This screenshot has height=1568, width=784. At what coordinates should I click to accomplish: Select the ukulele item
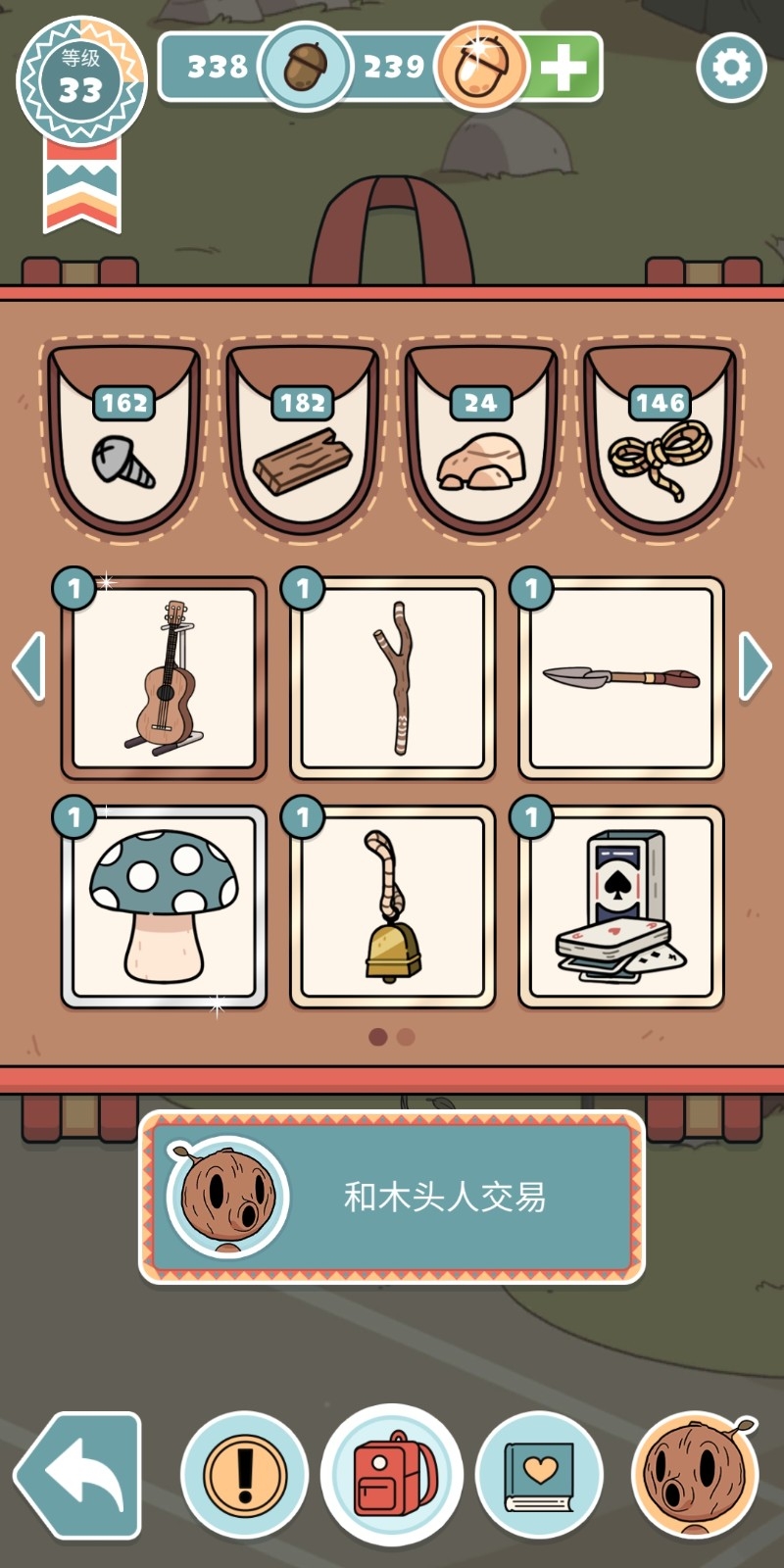coord(164,678)
